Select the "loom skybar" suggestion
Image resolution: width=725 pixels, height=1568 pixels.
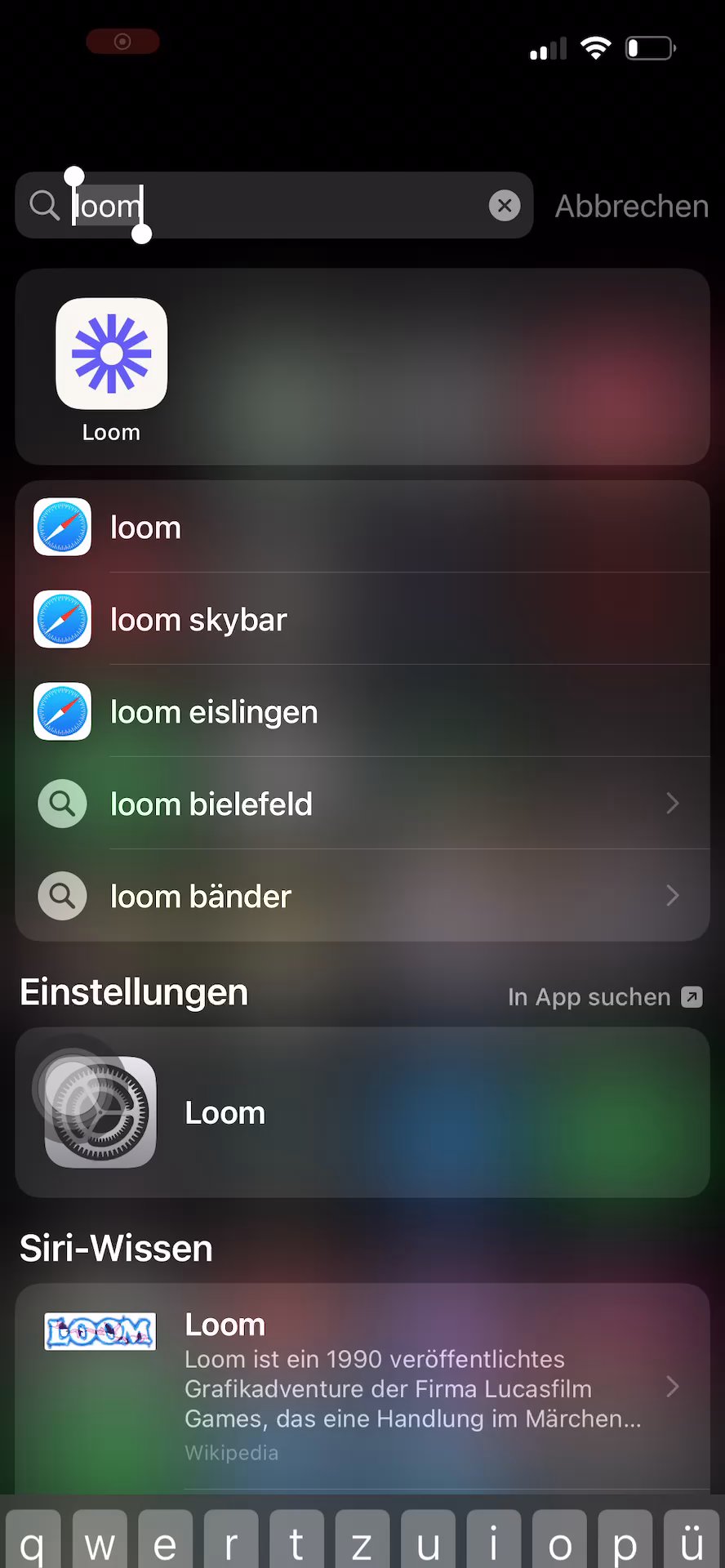coord(362,620)
